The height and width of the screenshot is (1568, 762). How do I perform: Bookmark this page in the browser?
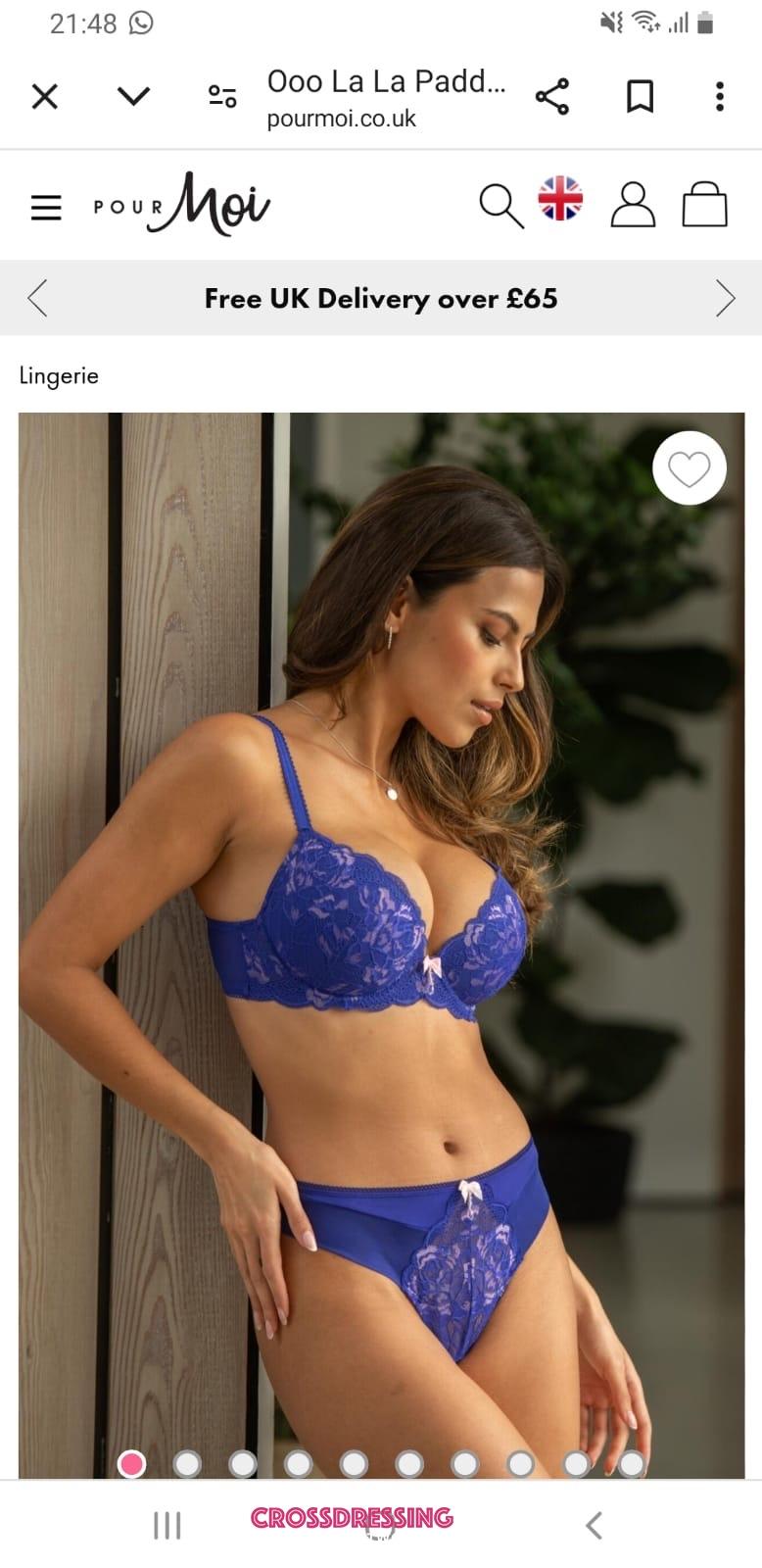640,96
